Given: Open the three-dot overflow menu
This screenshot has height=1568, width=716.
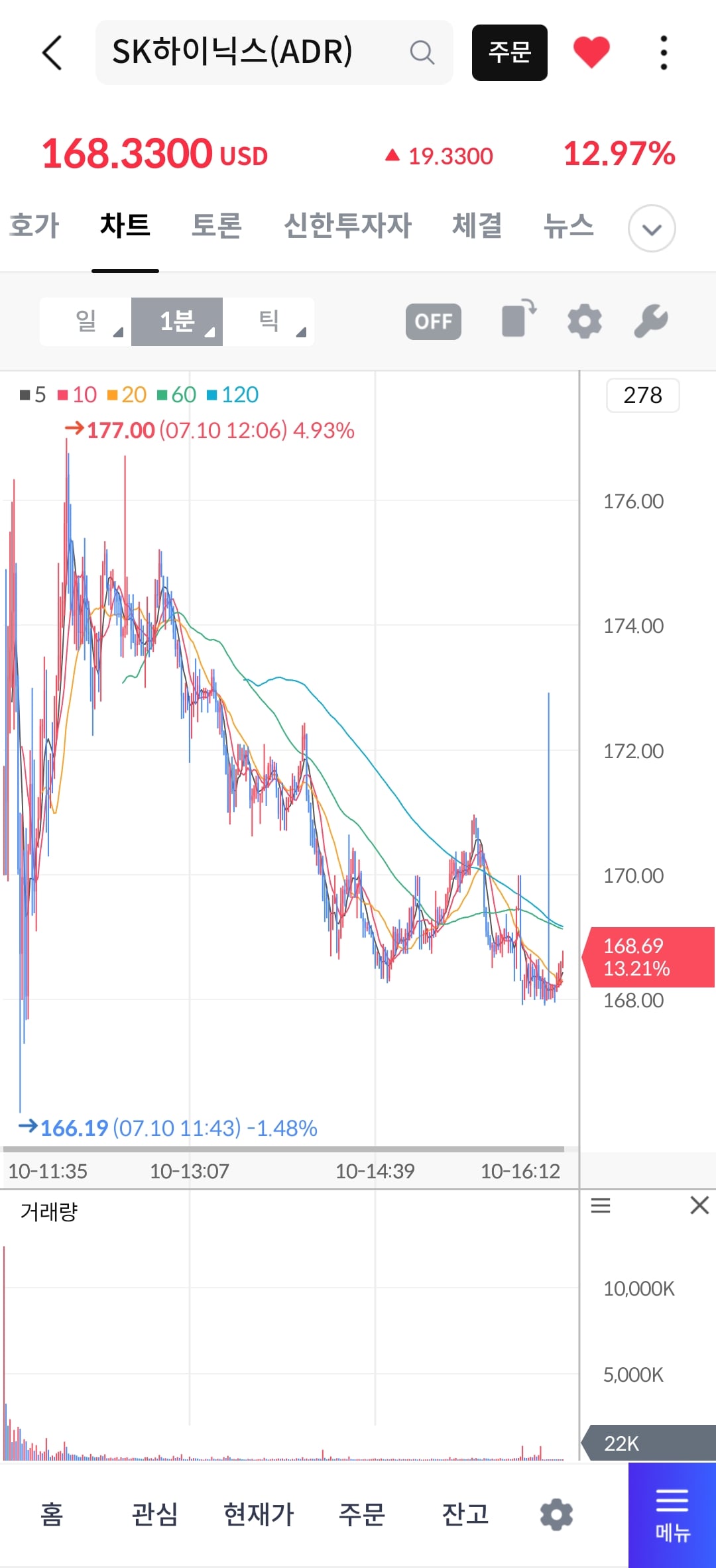Looking at the screenshot, I should [664, 52].
